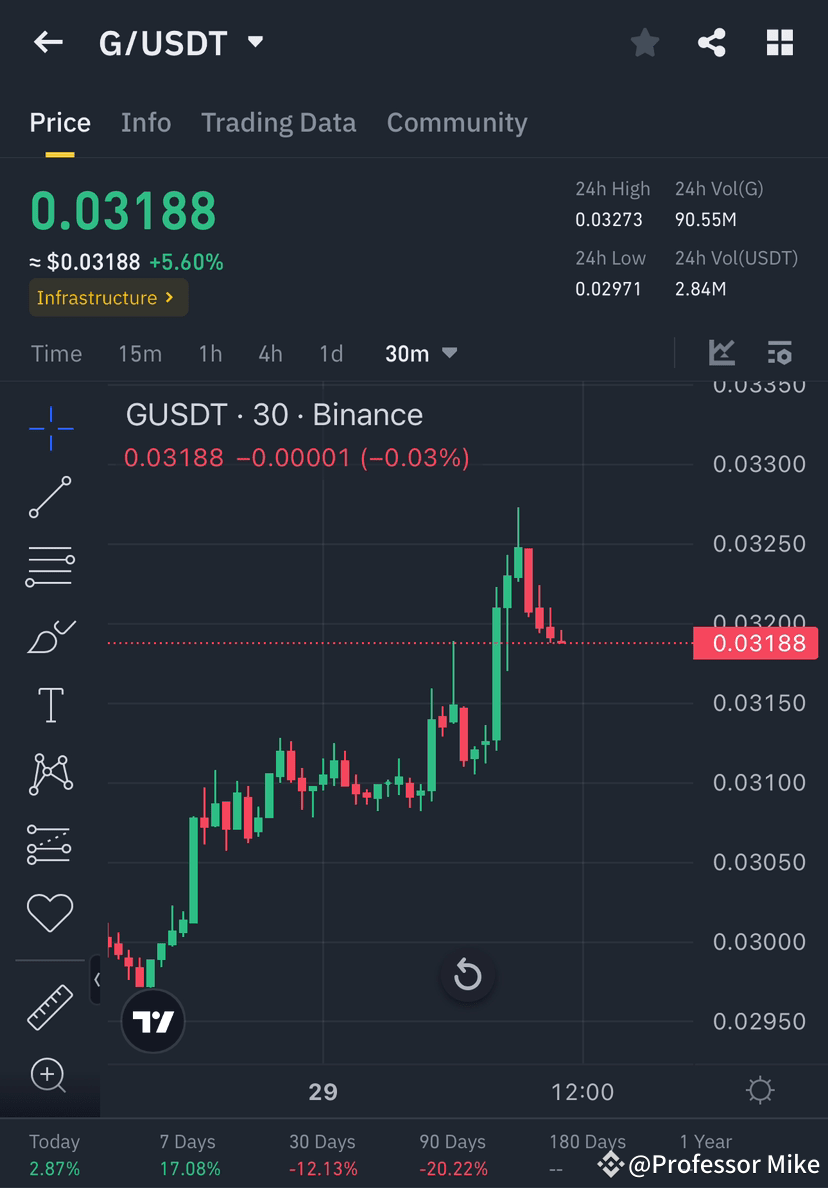Toggle the heart emoji drawing tool
828x1188 pixels.
pos(50,912)
